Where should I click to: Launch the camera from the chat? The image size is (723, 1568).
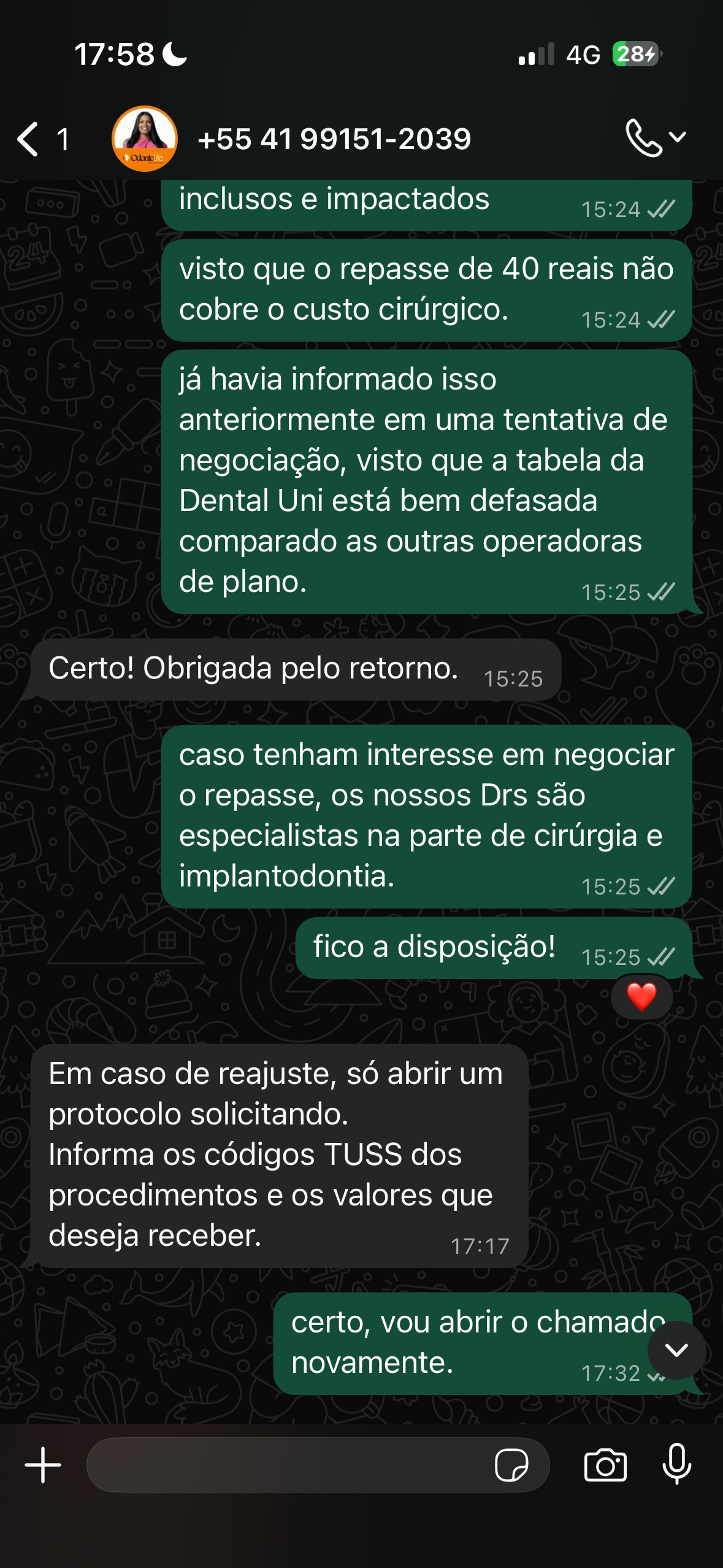coord(605,1465)
